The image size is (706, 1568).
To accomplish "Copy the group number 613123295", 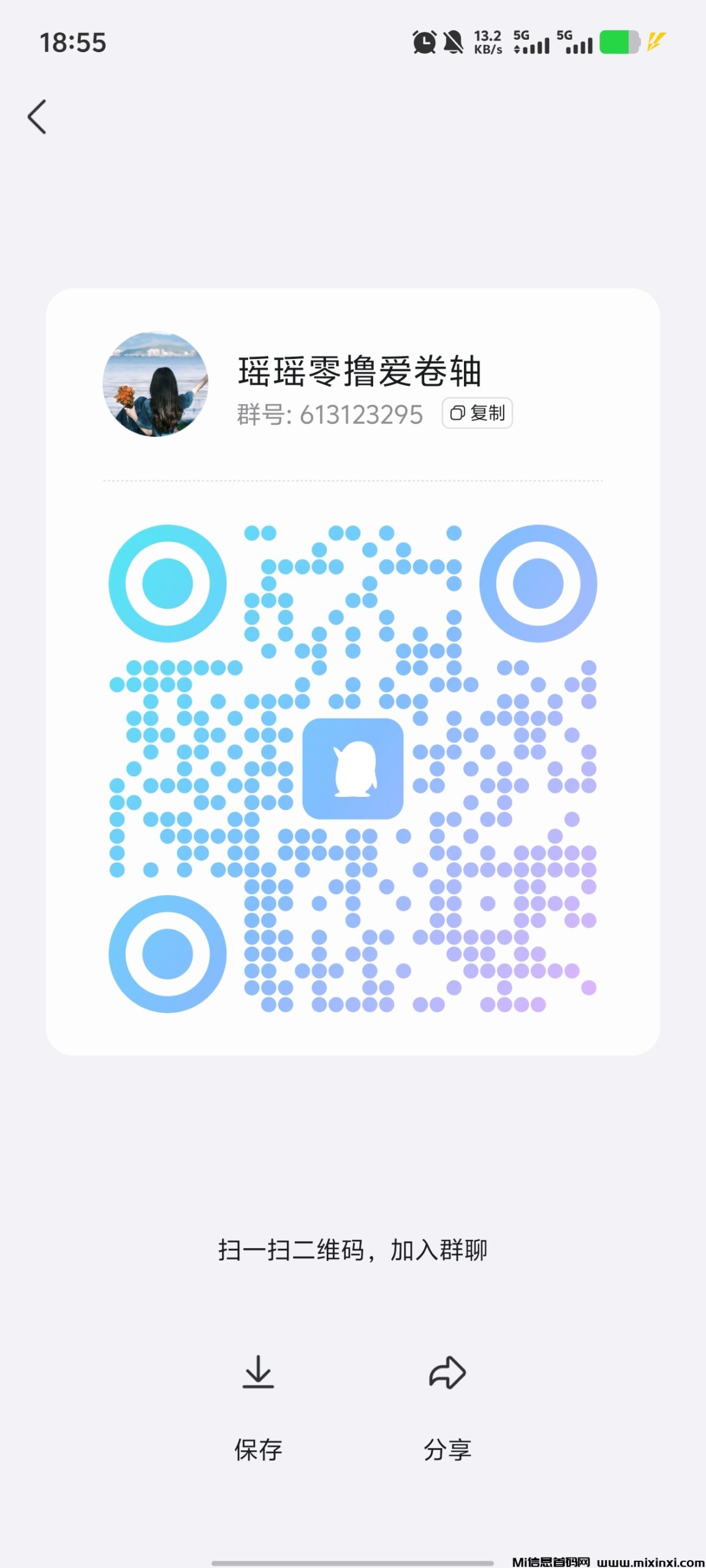I will [477, 413].
